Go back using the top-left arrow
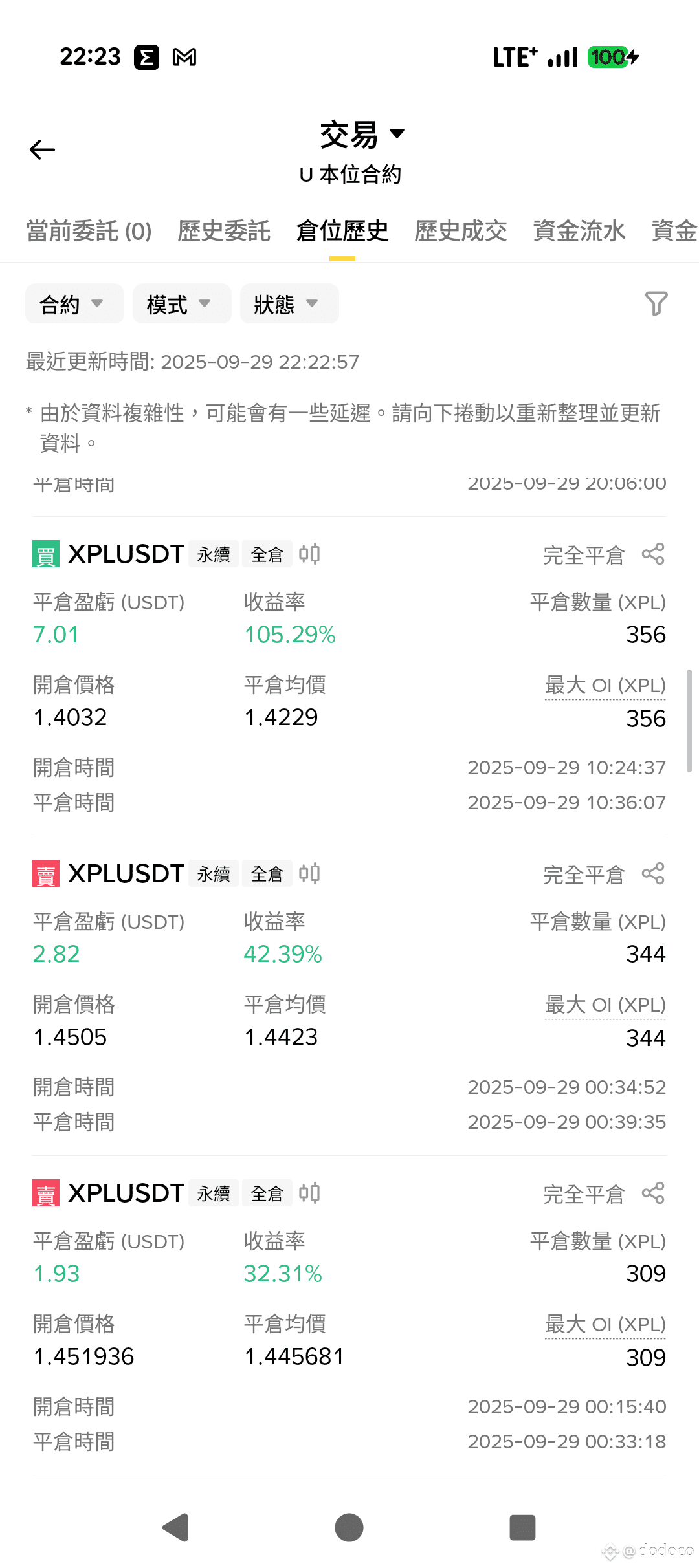The image size is (699, 1568). (x=43, y=150)
